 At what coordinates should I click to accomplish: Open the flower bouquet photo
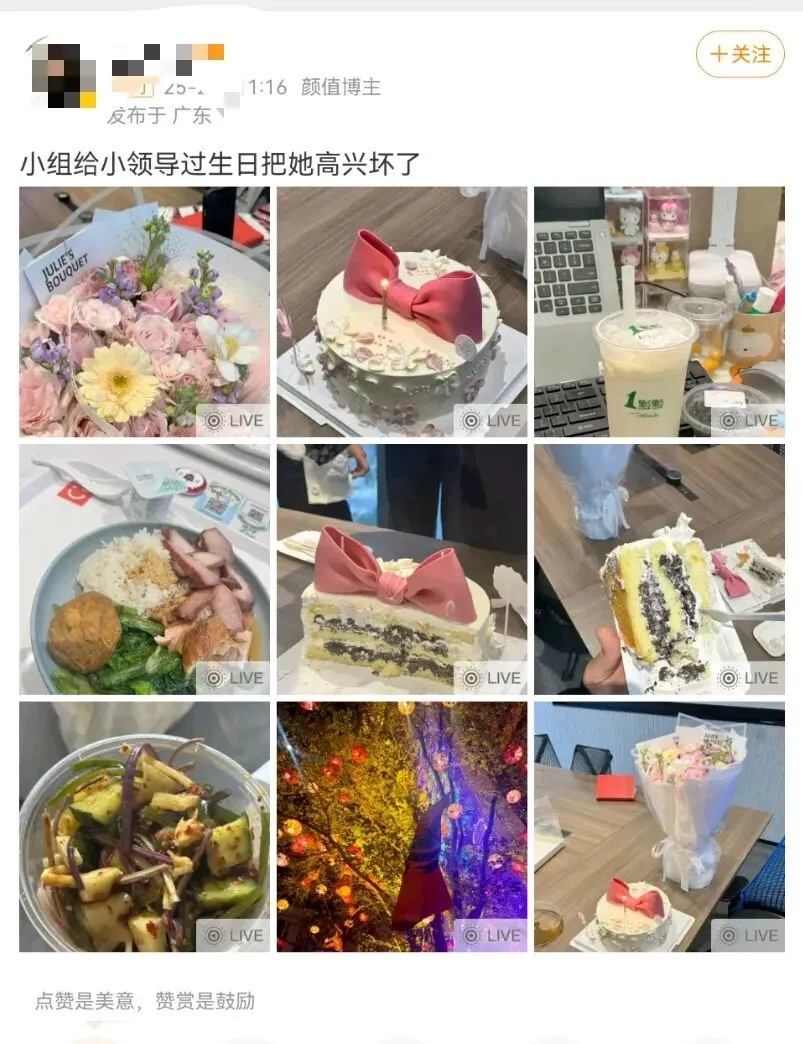(x=144, y=312)
